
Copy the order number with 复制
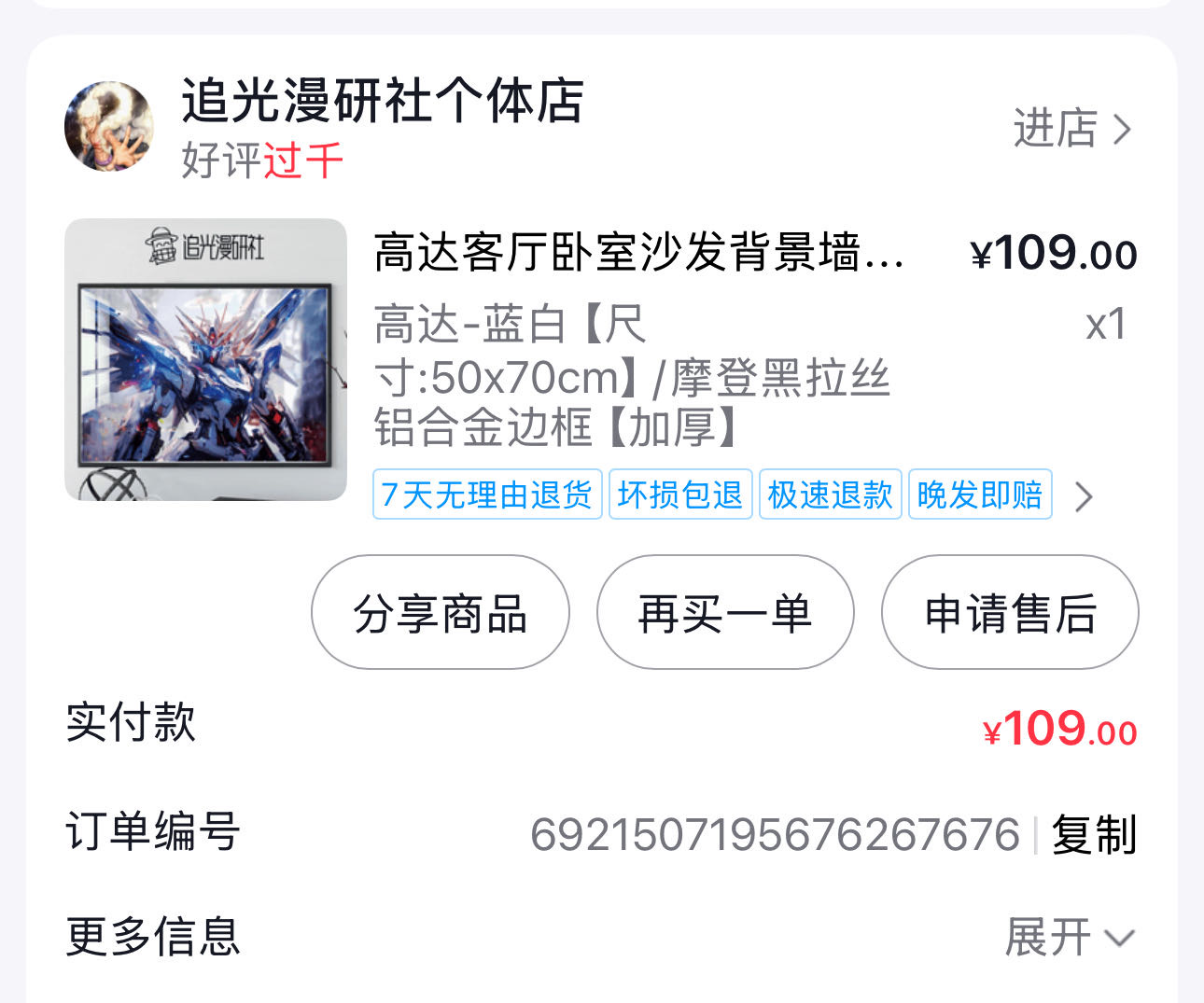point(1093,834)
